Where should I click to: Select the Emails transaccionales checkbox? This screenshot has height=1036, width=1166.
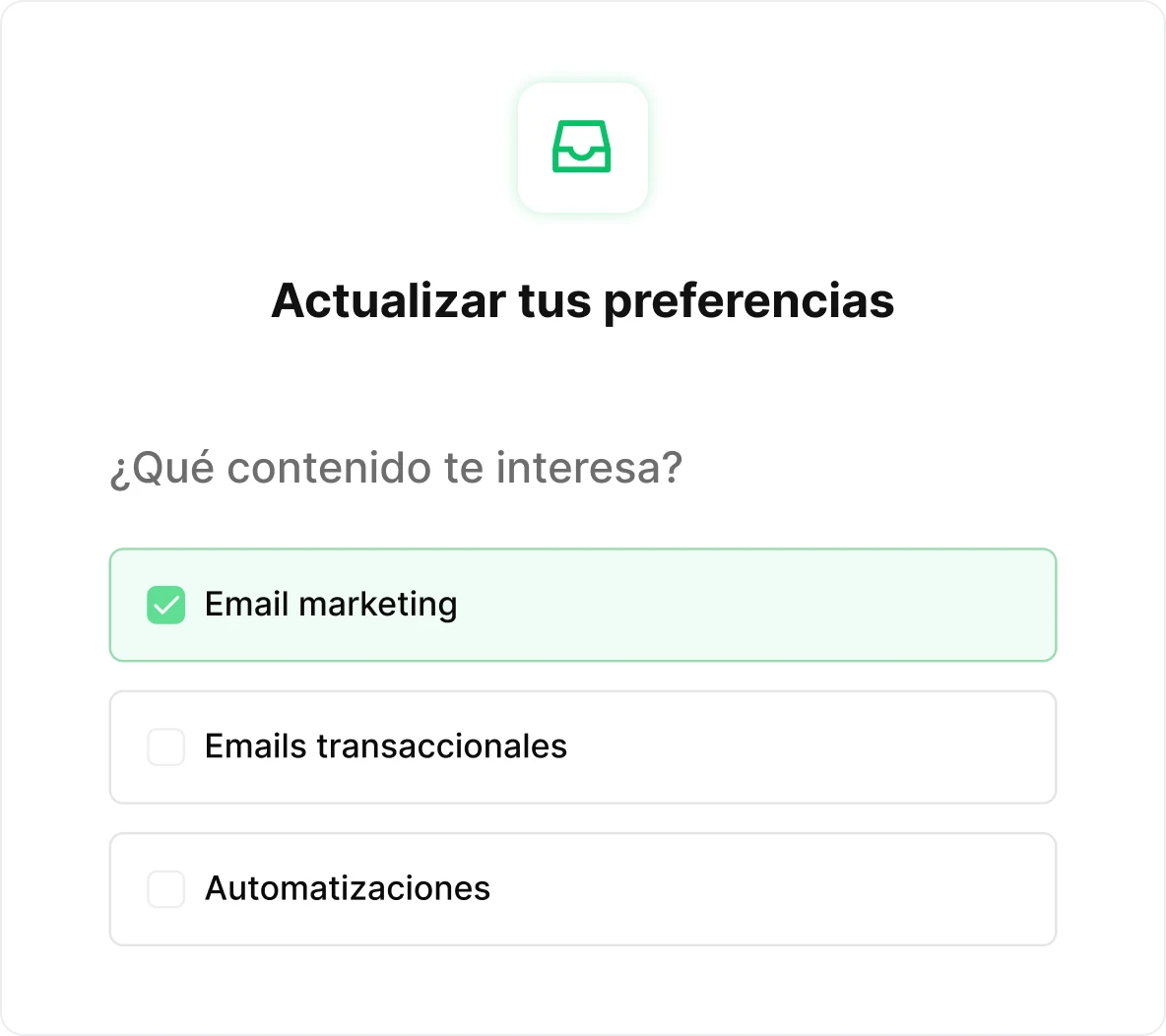point(166,746)
